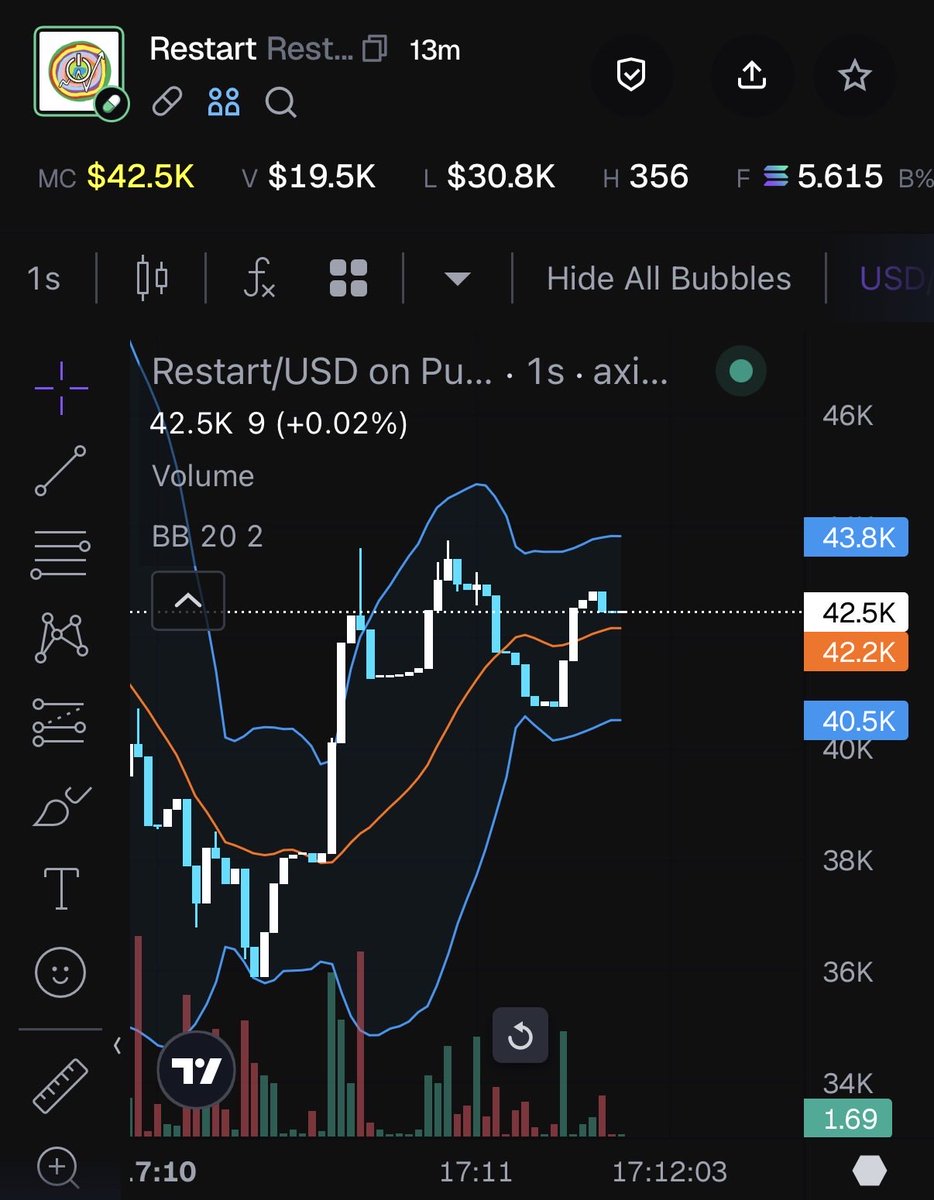Open the holders grid icon under Restart

[x=224, y=102]
